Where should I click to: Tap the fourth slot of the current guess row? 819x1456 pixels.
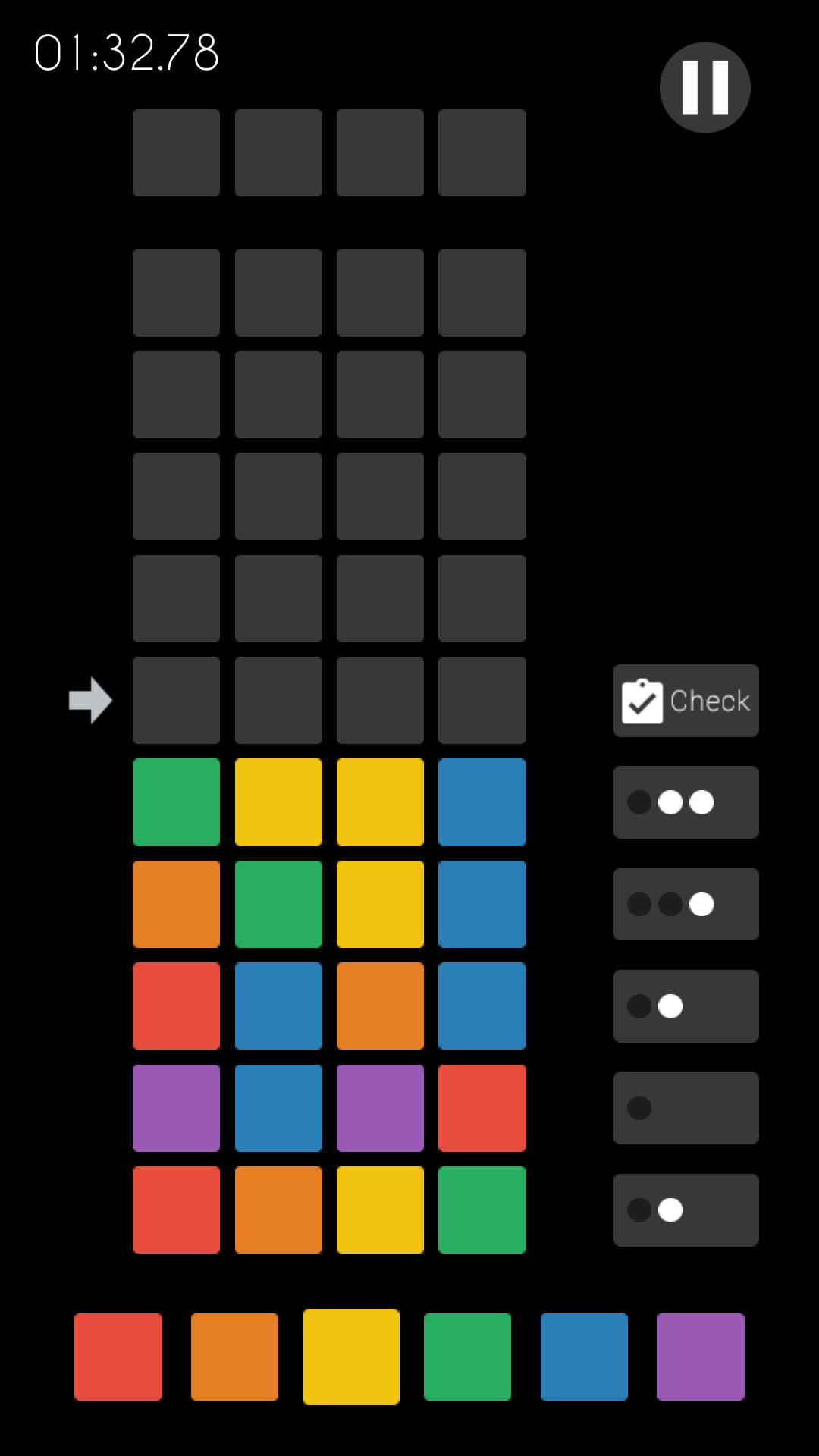click(482, 700)
